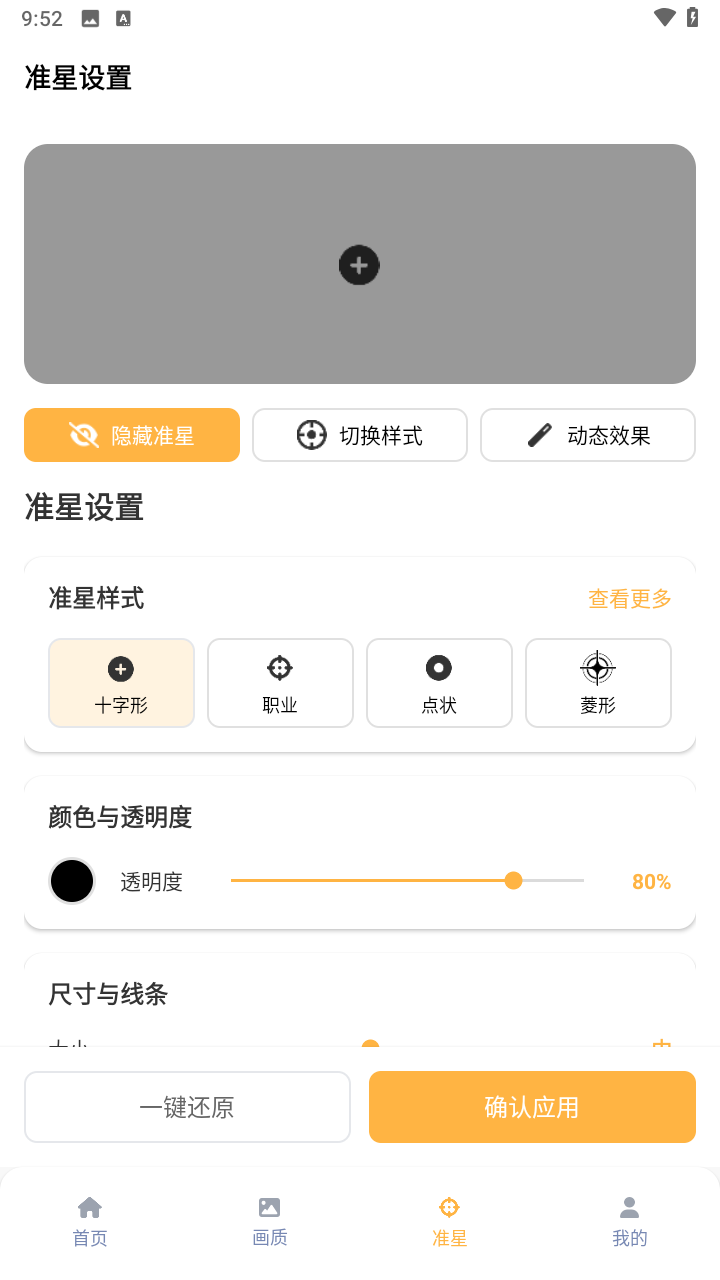The width and height of the screenshot is (720, 1280).
Task: Click the crosshair icon in the preview area
Action: (359, 264)
